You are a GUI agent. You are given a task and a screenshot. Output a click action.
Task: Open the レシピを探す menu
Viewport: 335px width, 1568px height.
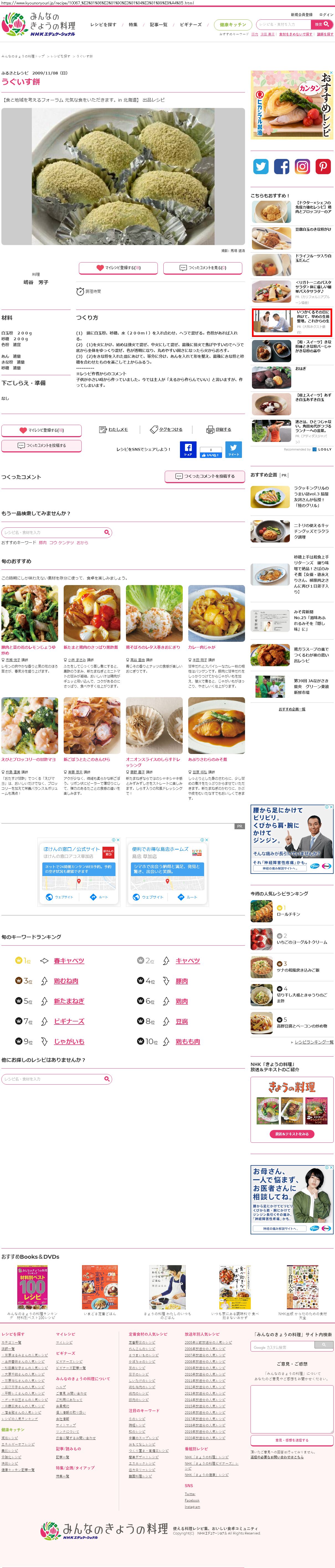pos(103,25)
